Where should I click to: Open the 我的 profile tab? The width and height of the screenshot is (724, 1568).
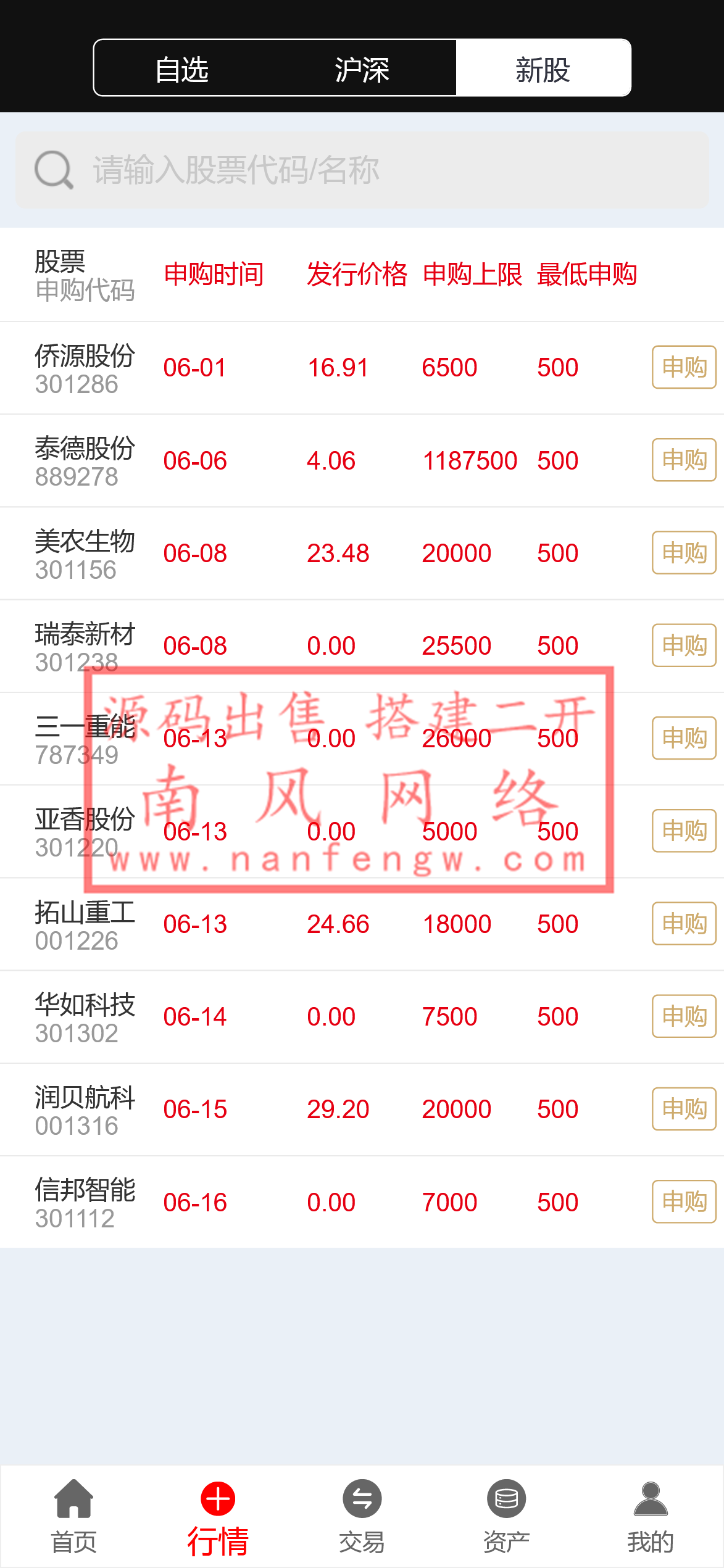click(651, 1516)
